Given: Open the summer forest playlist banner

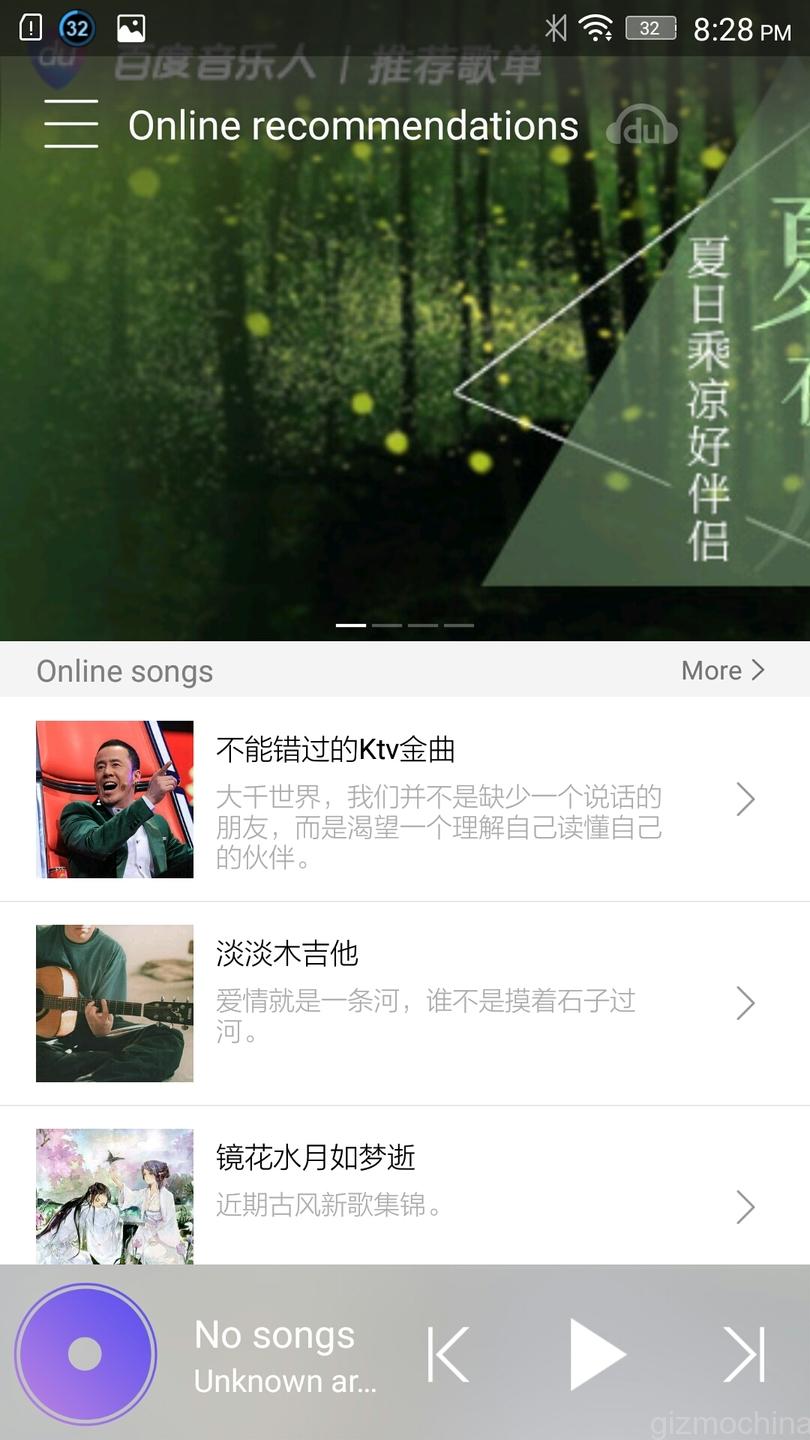Looking at the screenshot, I should (405, 400).
